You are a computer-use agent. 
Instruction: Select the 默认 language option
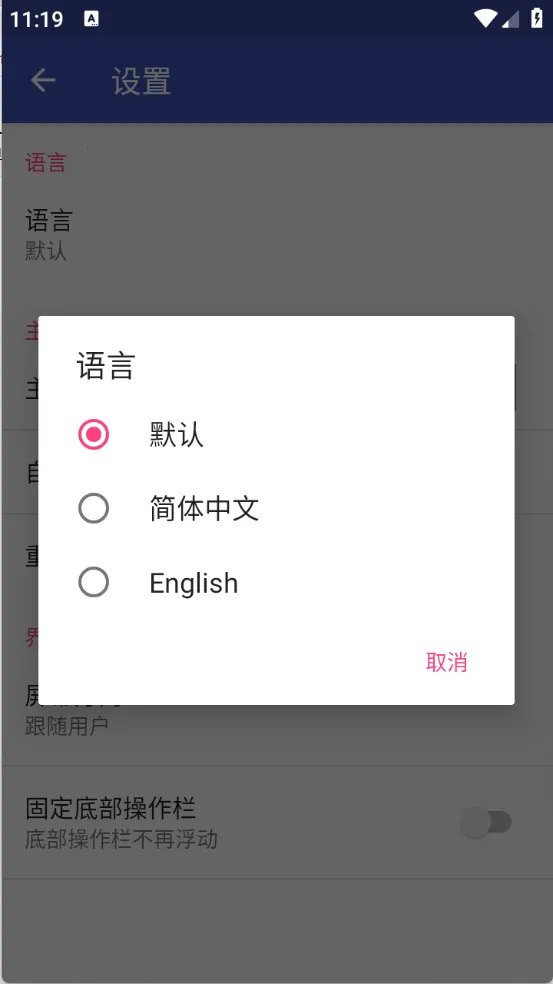pos(276,435)
